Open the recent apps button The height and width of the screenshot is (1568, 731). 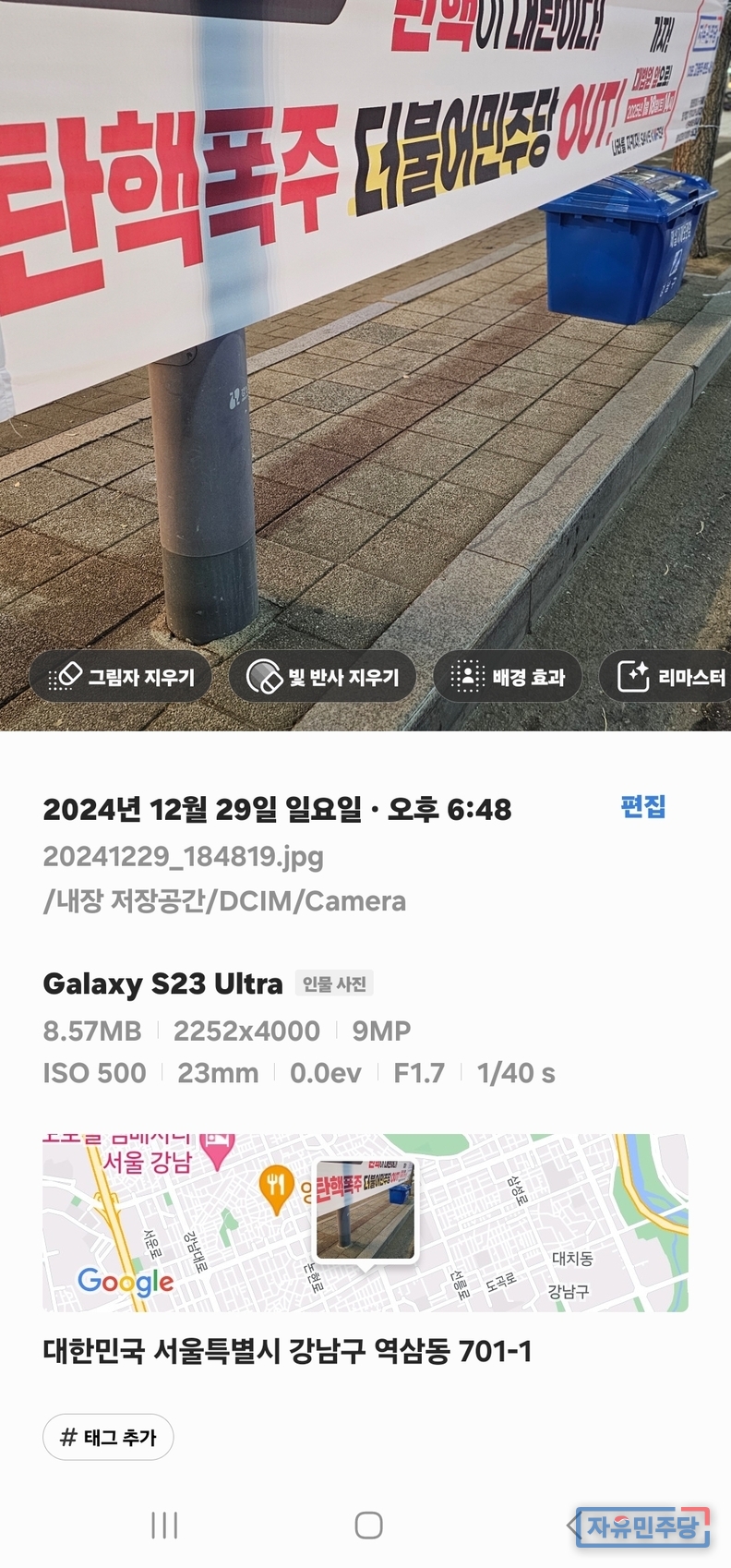coord(164,1526)
